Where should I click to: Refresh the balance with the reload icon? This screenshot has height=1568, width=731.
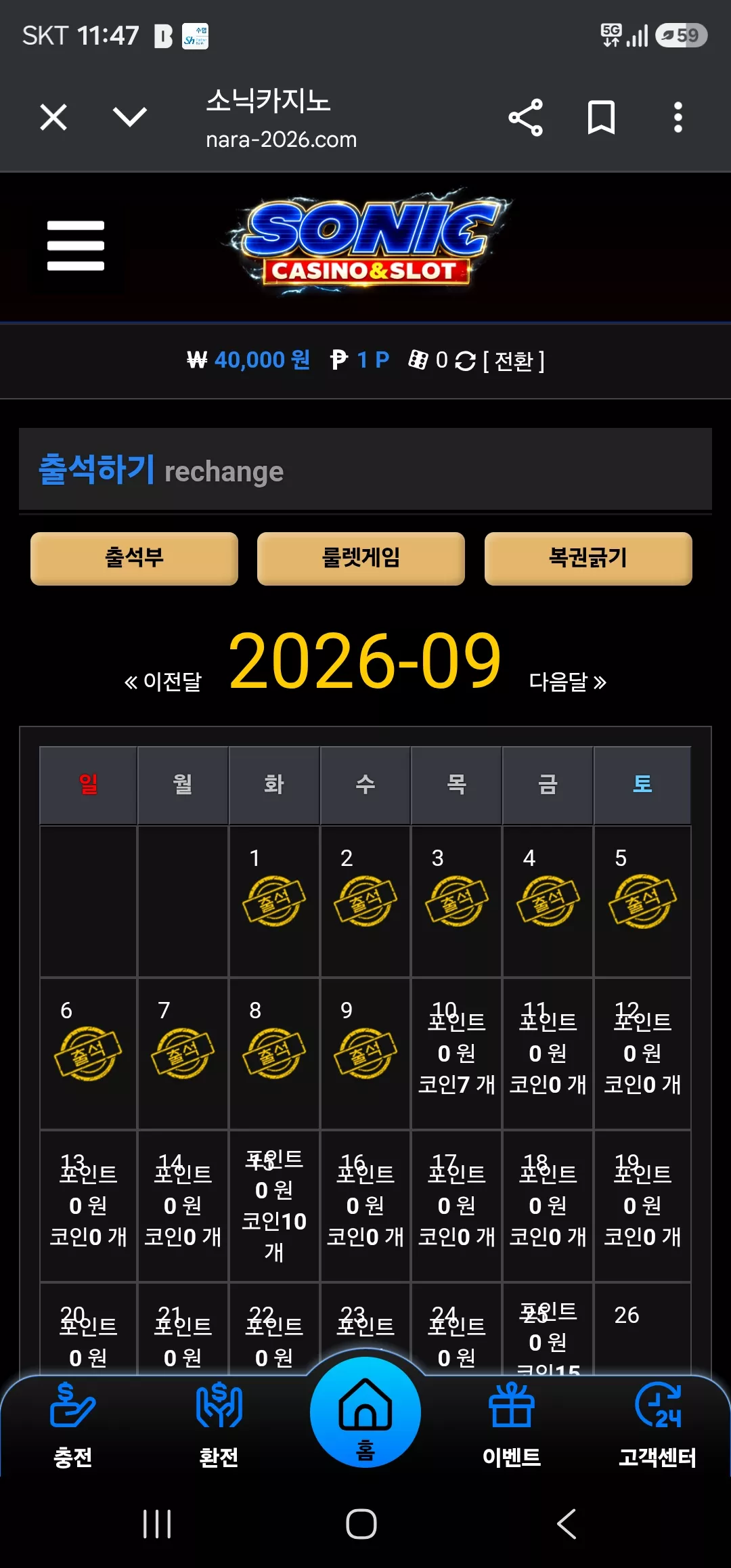(465, 361)
